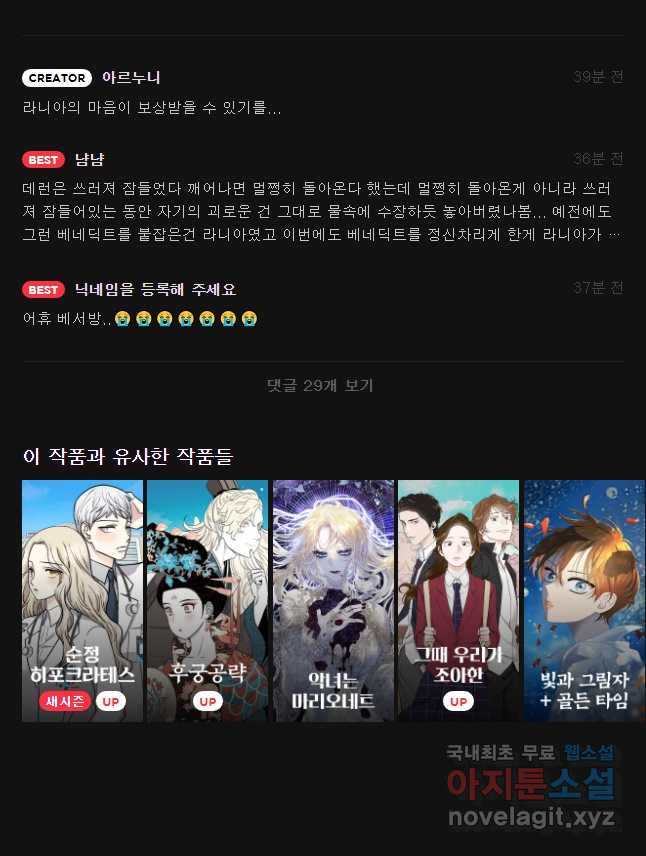Viewport: 646px width, 856px height.
Task: Open the 악녀는 마리오네트 webtoon
Action: point(334,600)
